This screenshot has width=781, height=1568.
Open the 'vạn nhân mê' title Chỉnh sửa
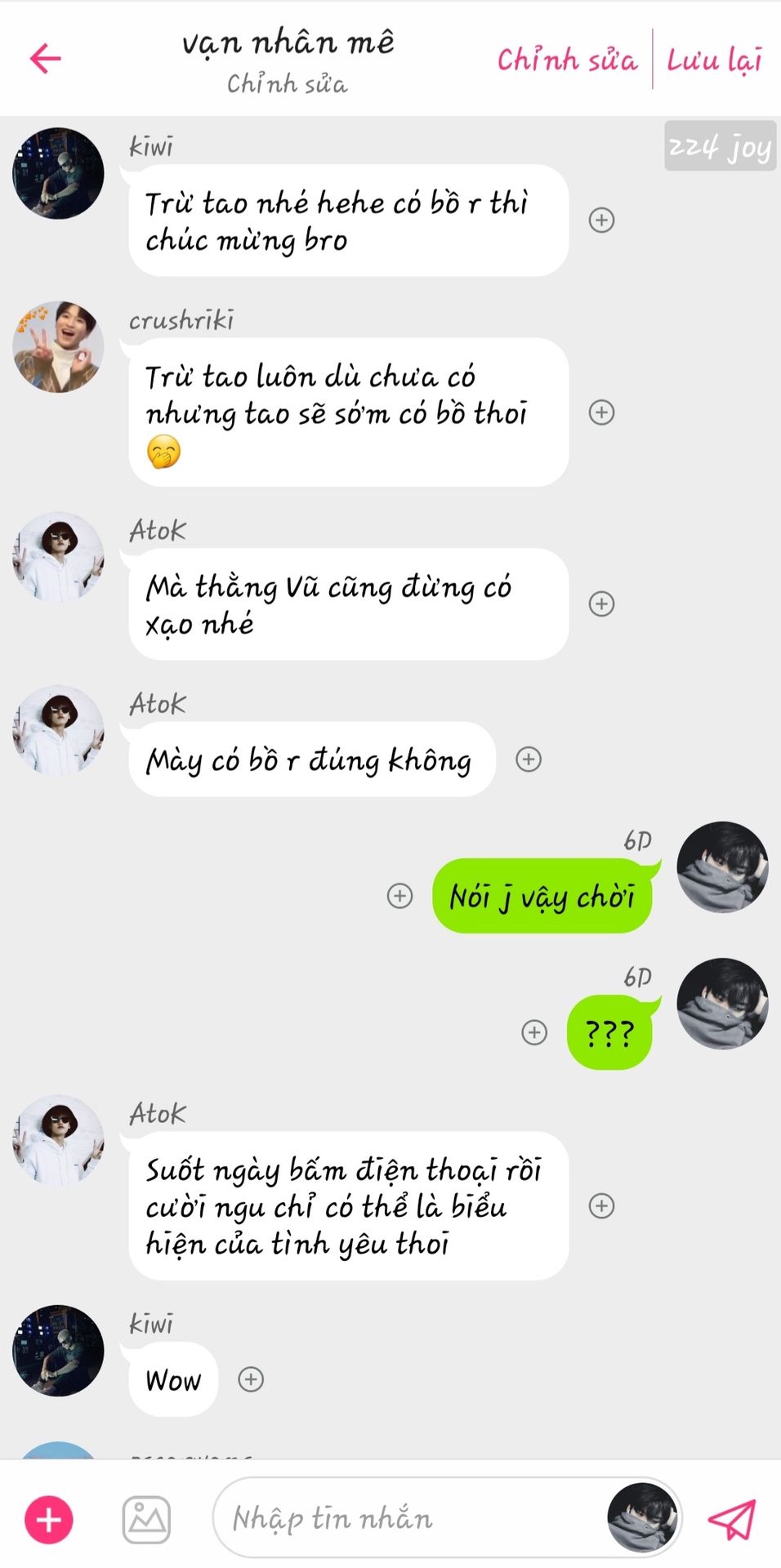coord(288,83)
